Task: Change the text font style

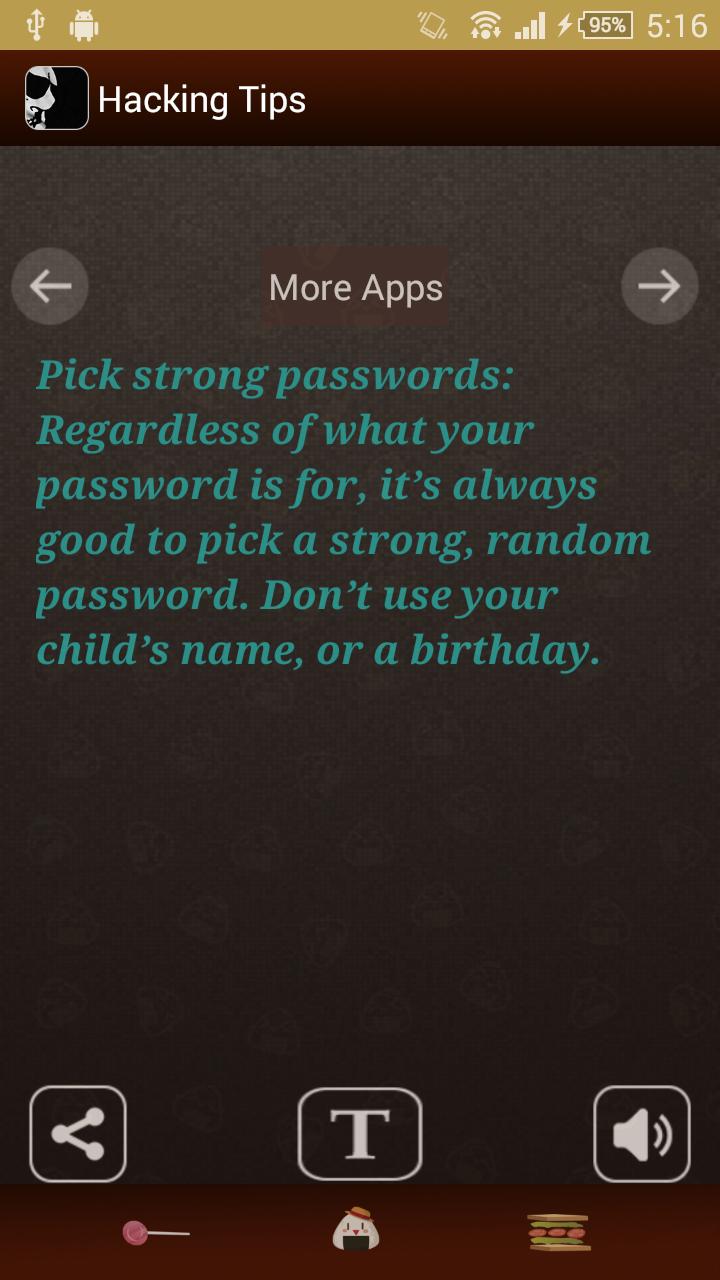Action: click(360, 1134)
